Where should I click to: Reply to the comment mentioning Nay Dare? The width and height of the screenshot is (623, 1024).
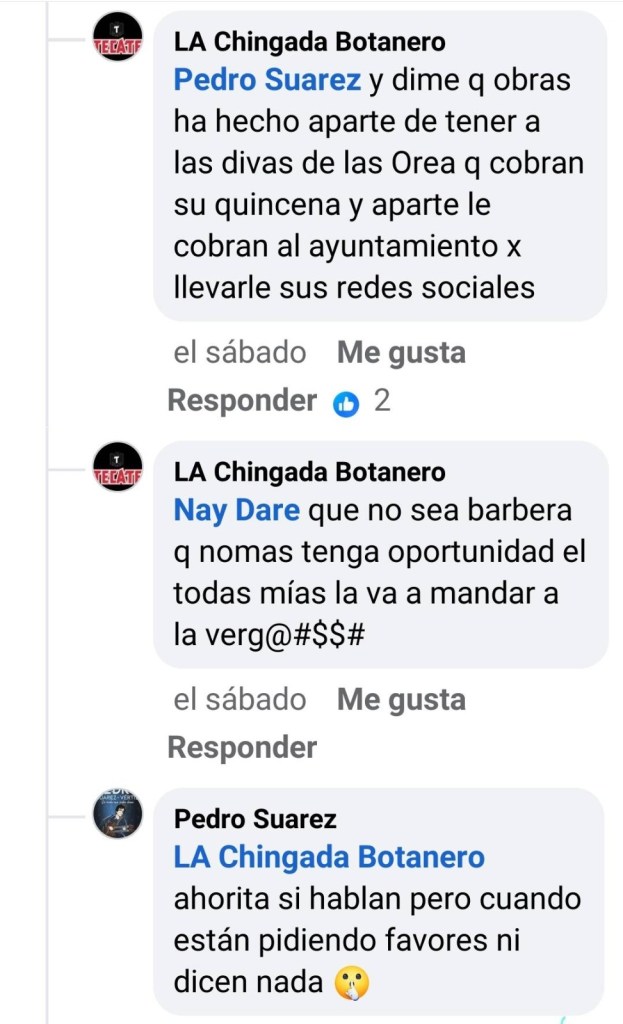click(x=242, y=747)
